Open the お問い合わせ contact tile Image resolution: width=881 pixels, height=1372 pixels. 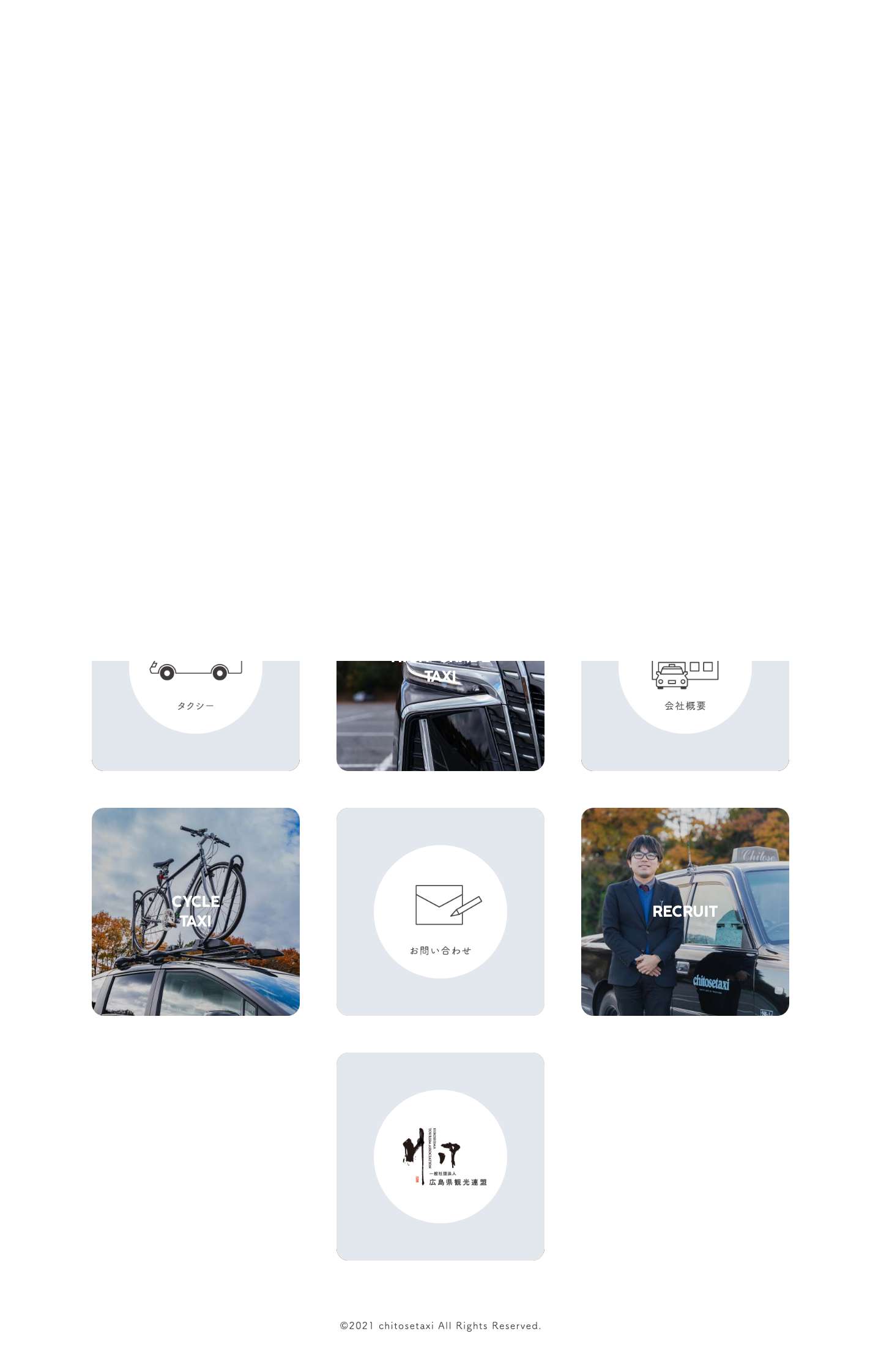point(440,911)
